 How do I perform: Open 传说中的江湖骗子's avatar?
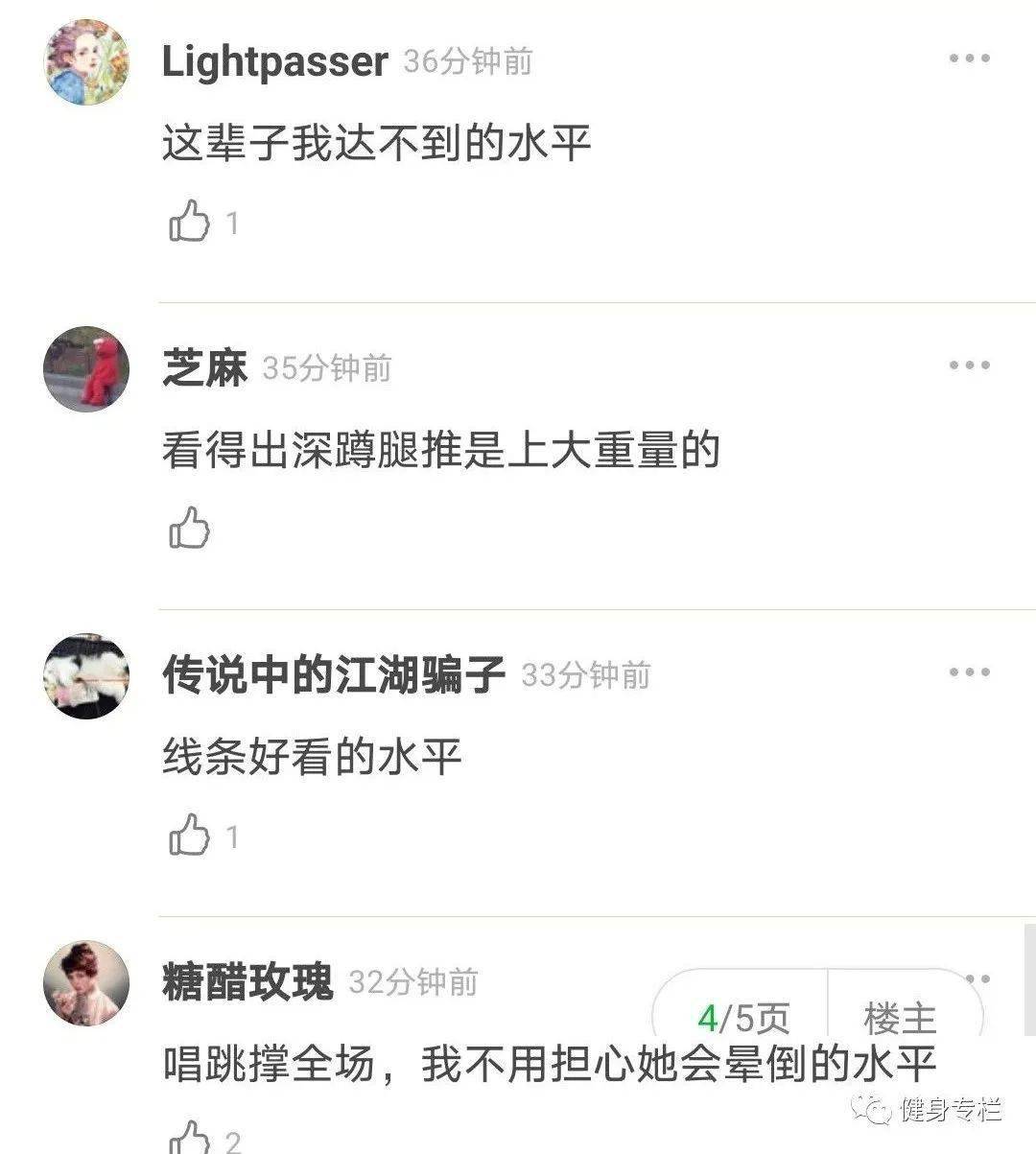(86, 676)
